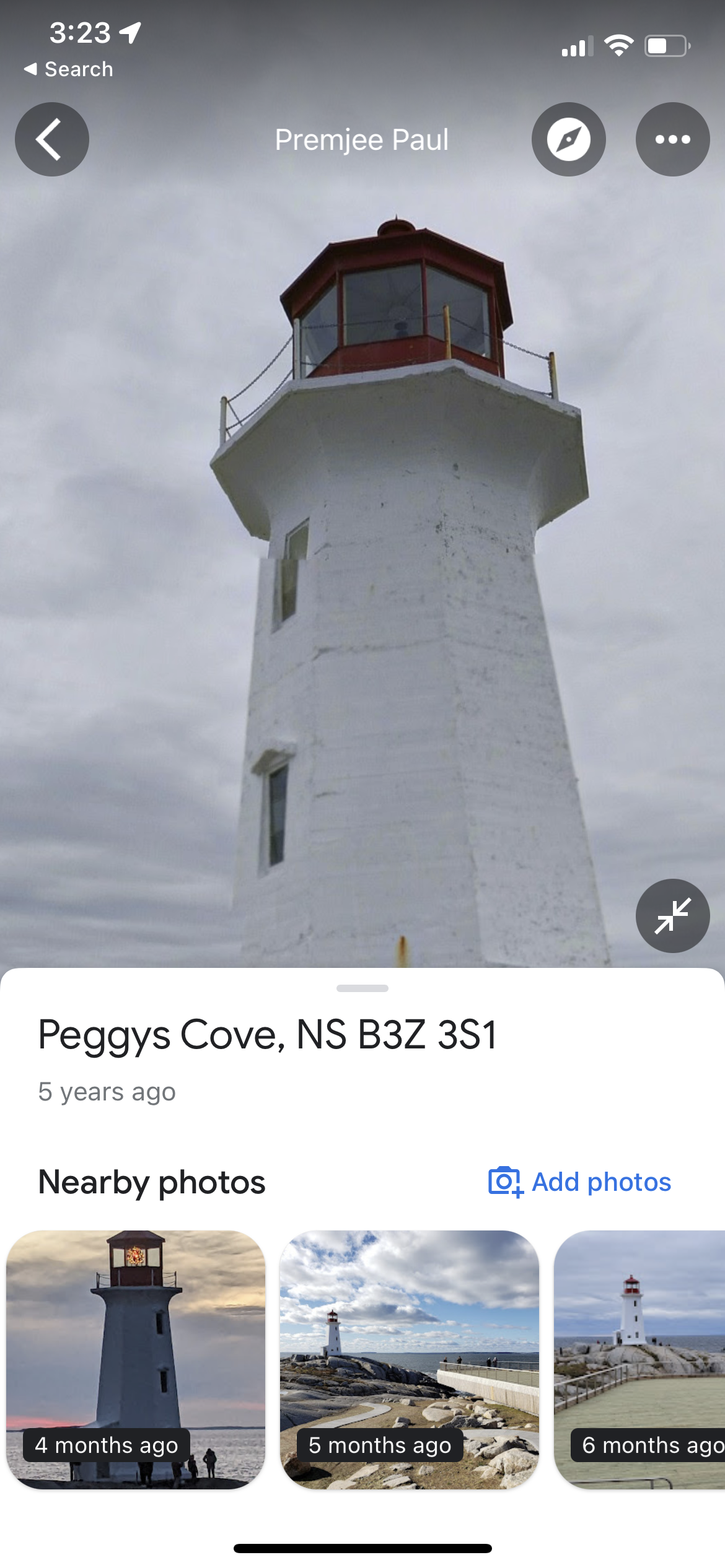Screen dimensions: 725x1568
Task: Go back with the arrow icon
Action: (51, 139)
